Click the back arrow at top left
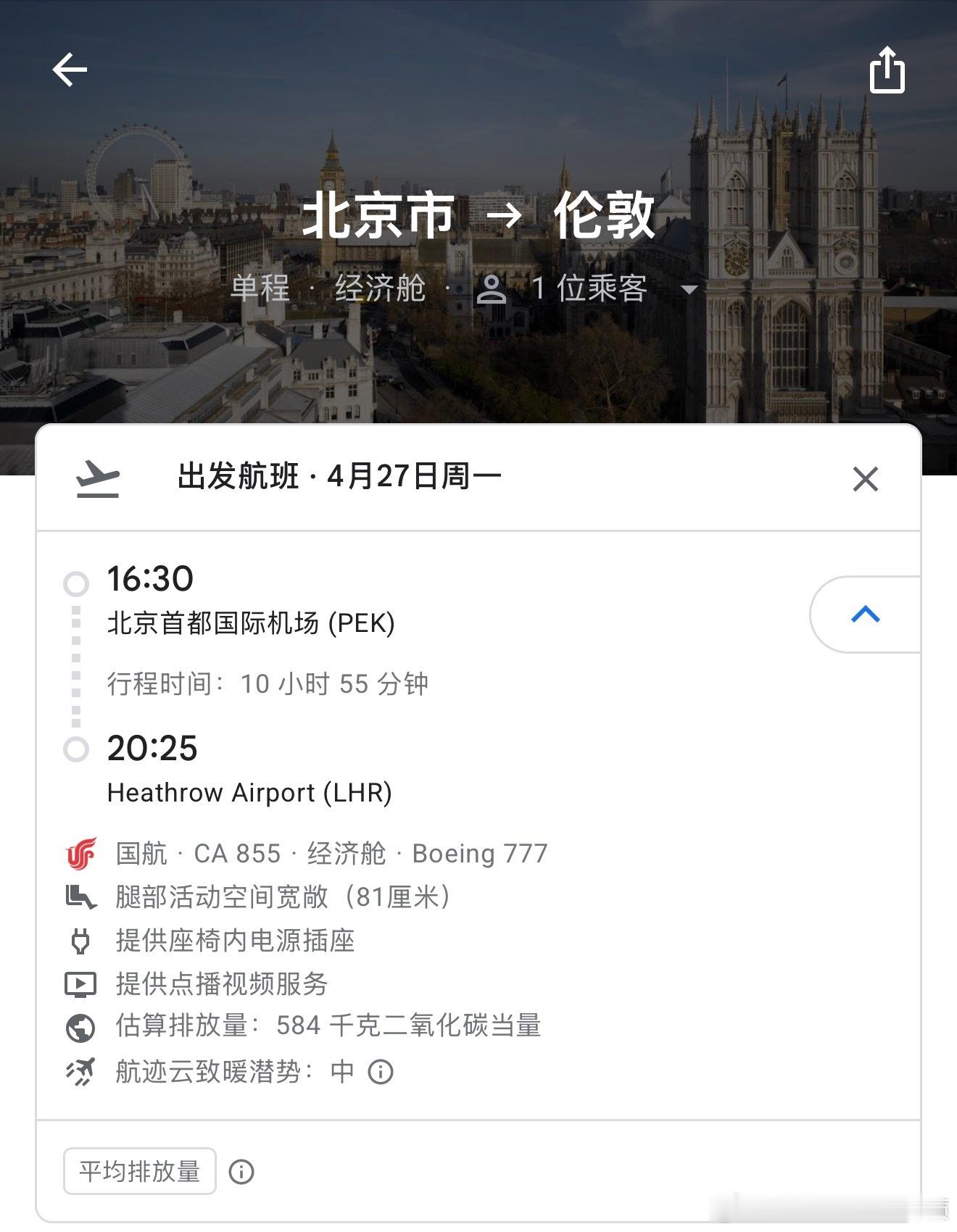The height and width of the screenshot is (1232, 957). pyautogui.click(x=69, y=70)
